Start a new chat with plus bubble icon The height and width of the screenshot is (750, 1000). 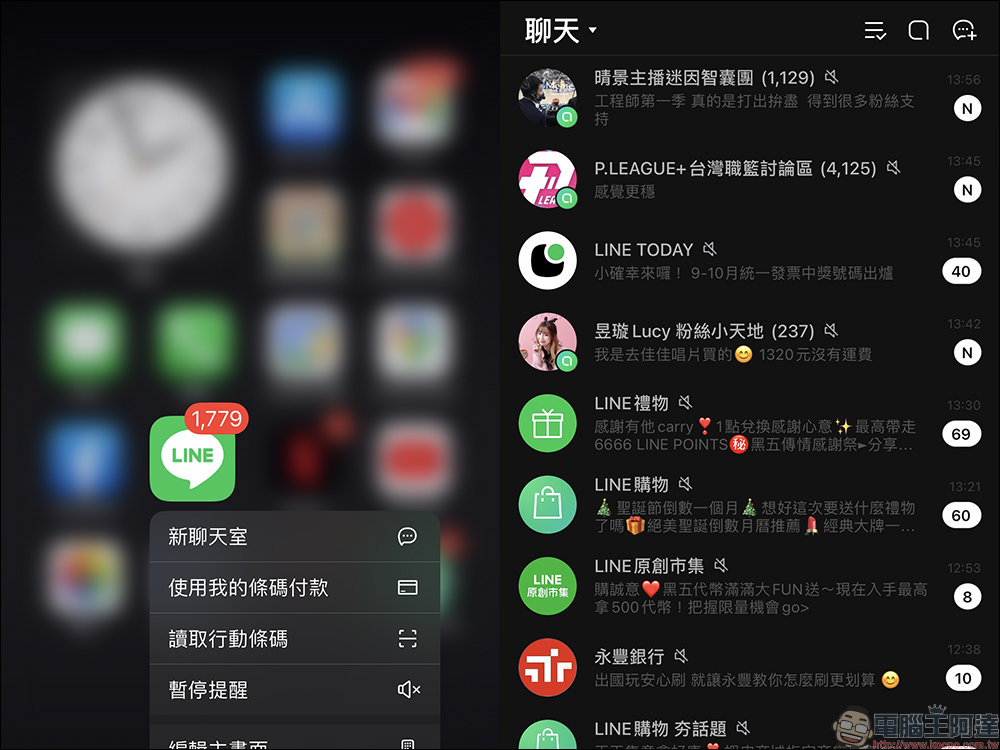[963, 31]
